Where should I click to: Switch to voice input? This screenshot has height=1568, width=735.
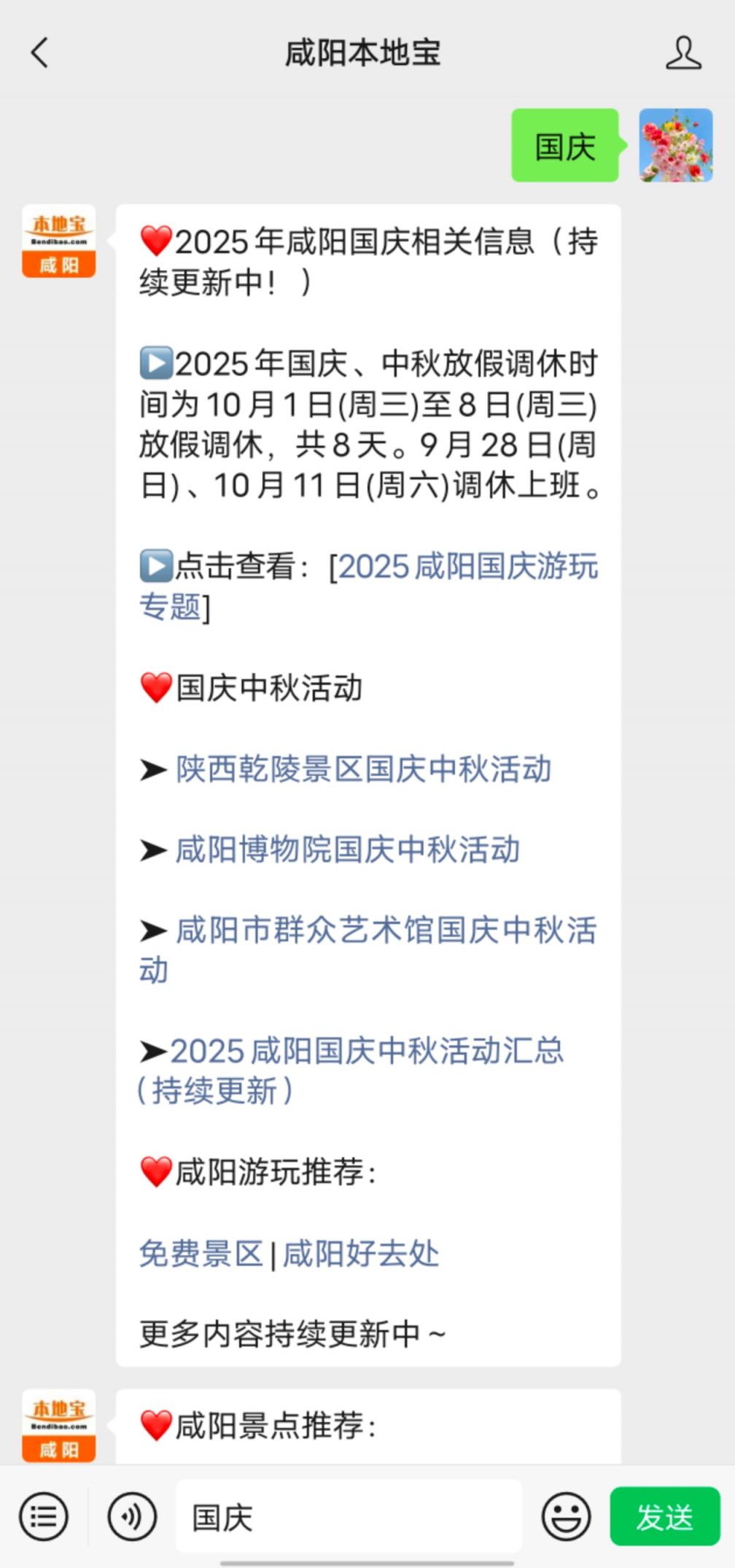coord(132,1517)
